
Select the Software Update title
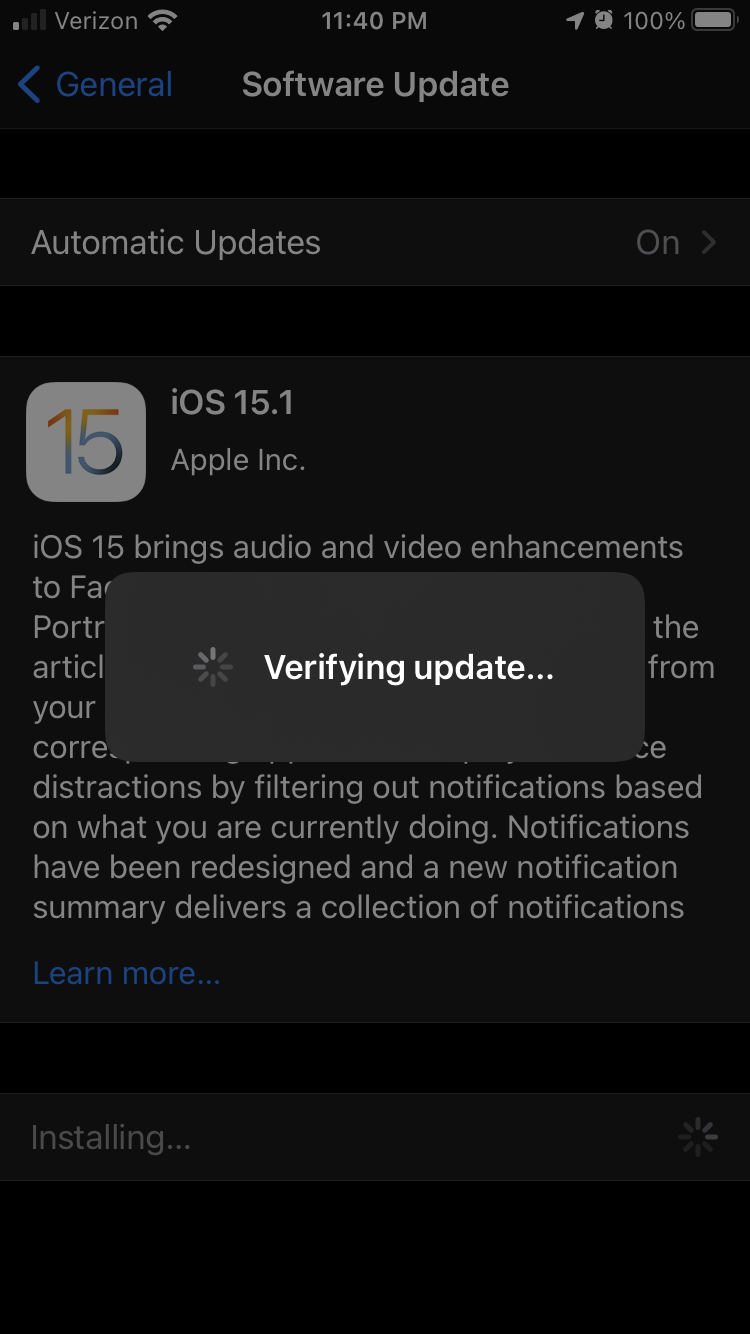[375, 85]
